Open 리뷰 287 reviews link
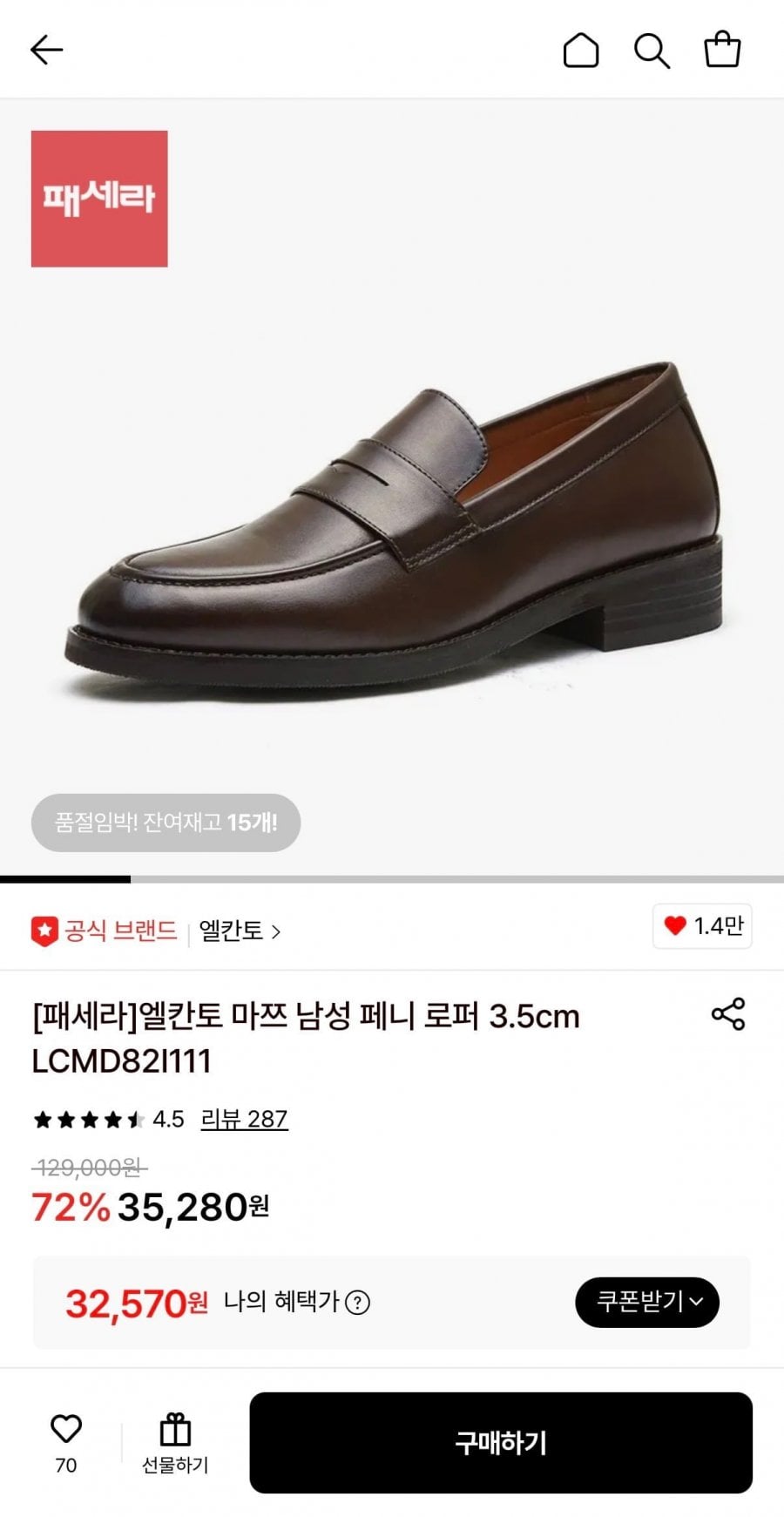This screenshot has height=1517, width=784. pos(244,1119)
